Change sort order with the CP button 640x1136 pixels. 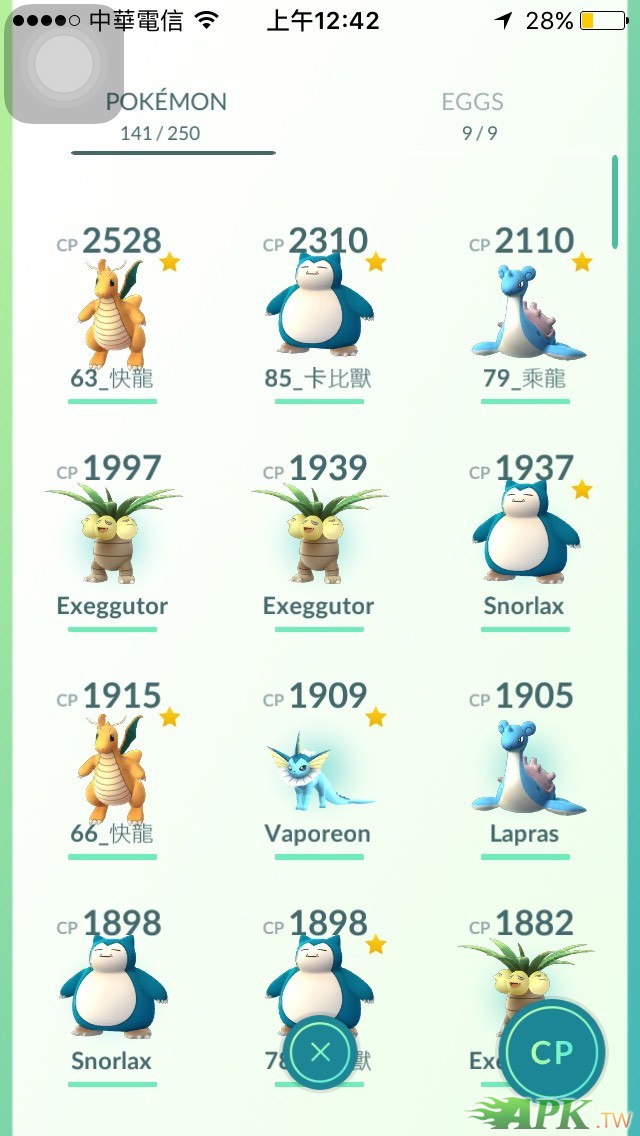[x=551, y=1052]
